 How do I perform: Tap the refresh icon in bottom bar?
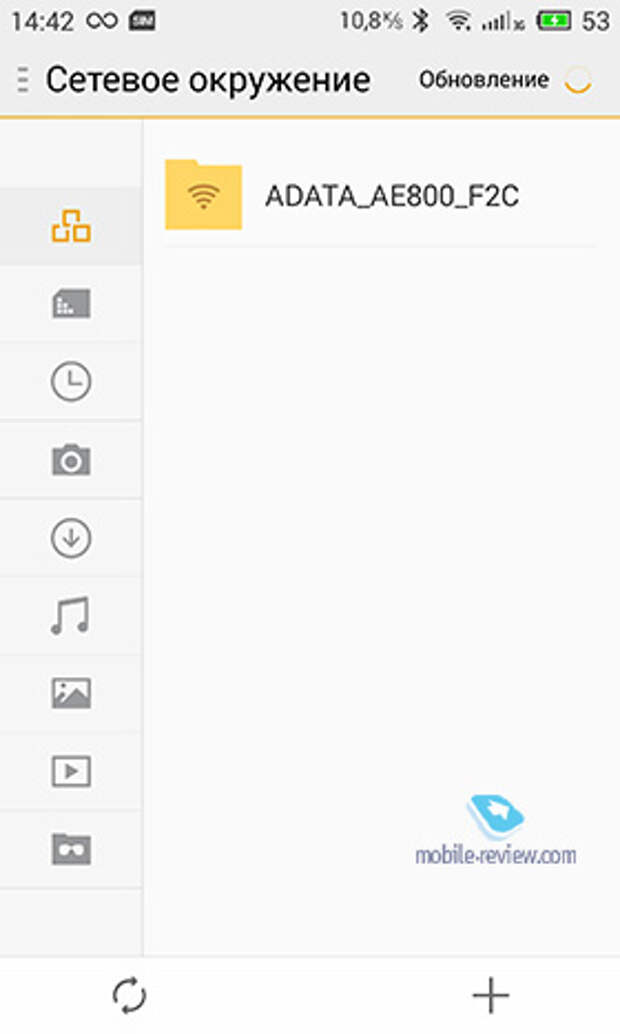129,995
